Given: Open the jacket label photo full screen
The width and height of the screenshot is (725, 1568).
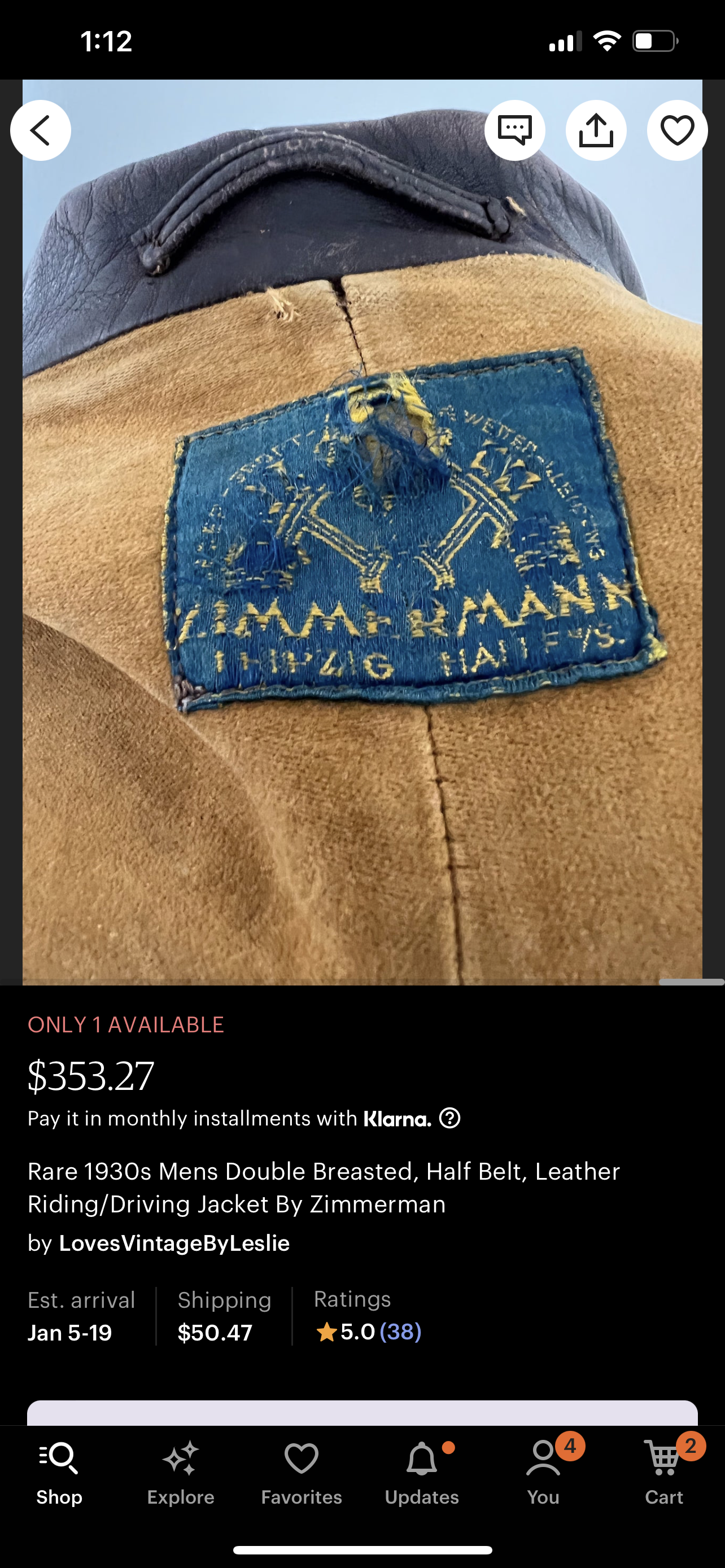Looking at the screenshot, I should 362,548.
